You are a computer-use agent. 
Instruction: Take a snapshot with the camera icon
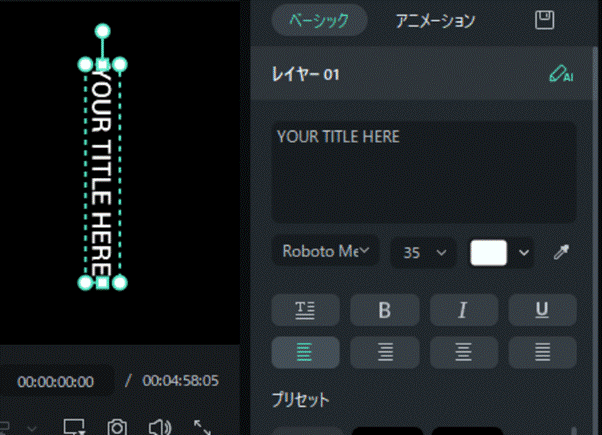coord(117,427)
